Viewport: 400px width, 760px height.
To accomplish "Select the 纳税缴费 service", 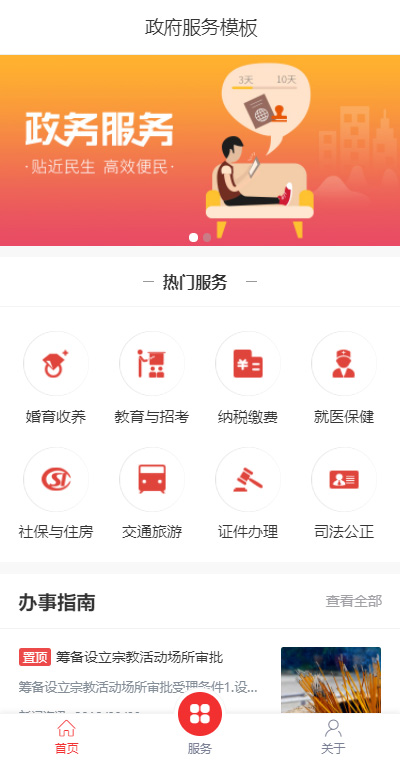I will click(248, 378).
